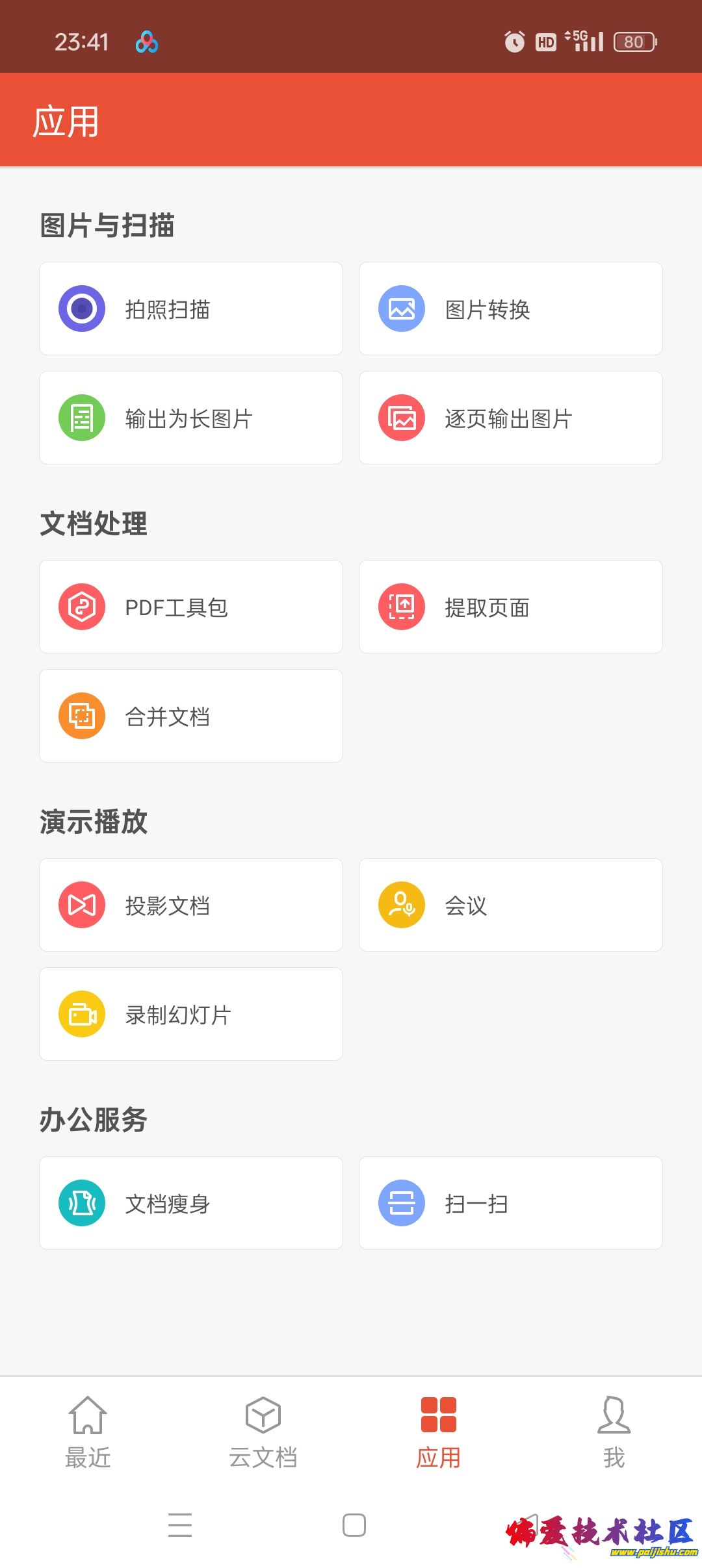Launch 扫一扫 scanner
The image size is (702, 1568).
pyautogui.click(x=510, y=1204)
